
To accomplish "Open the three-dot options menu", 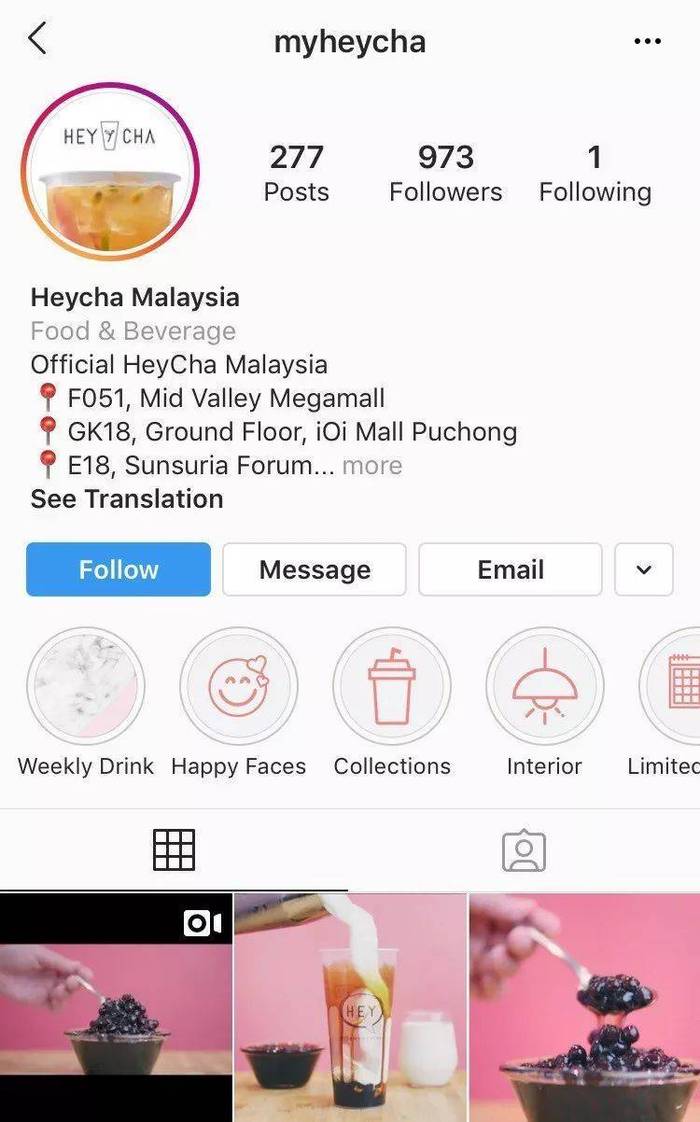I will (x=647, y=42).
